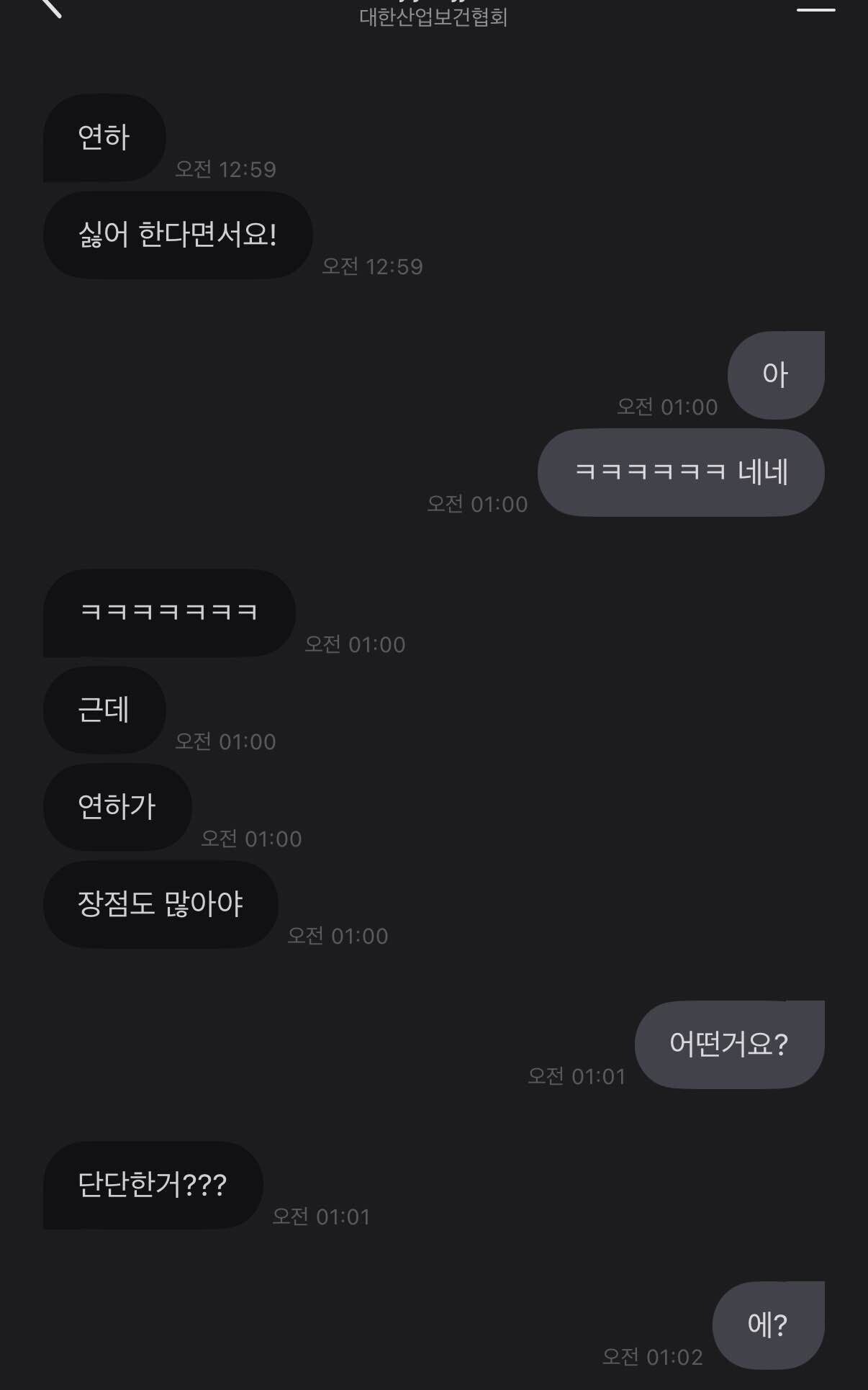This screenshot has width=868, height=1390.
Task: Tap the chat title 대한산업보건협회
Action: [x=434, y=19]
